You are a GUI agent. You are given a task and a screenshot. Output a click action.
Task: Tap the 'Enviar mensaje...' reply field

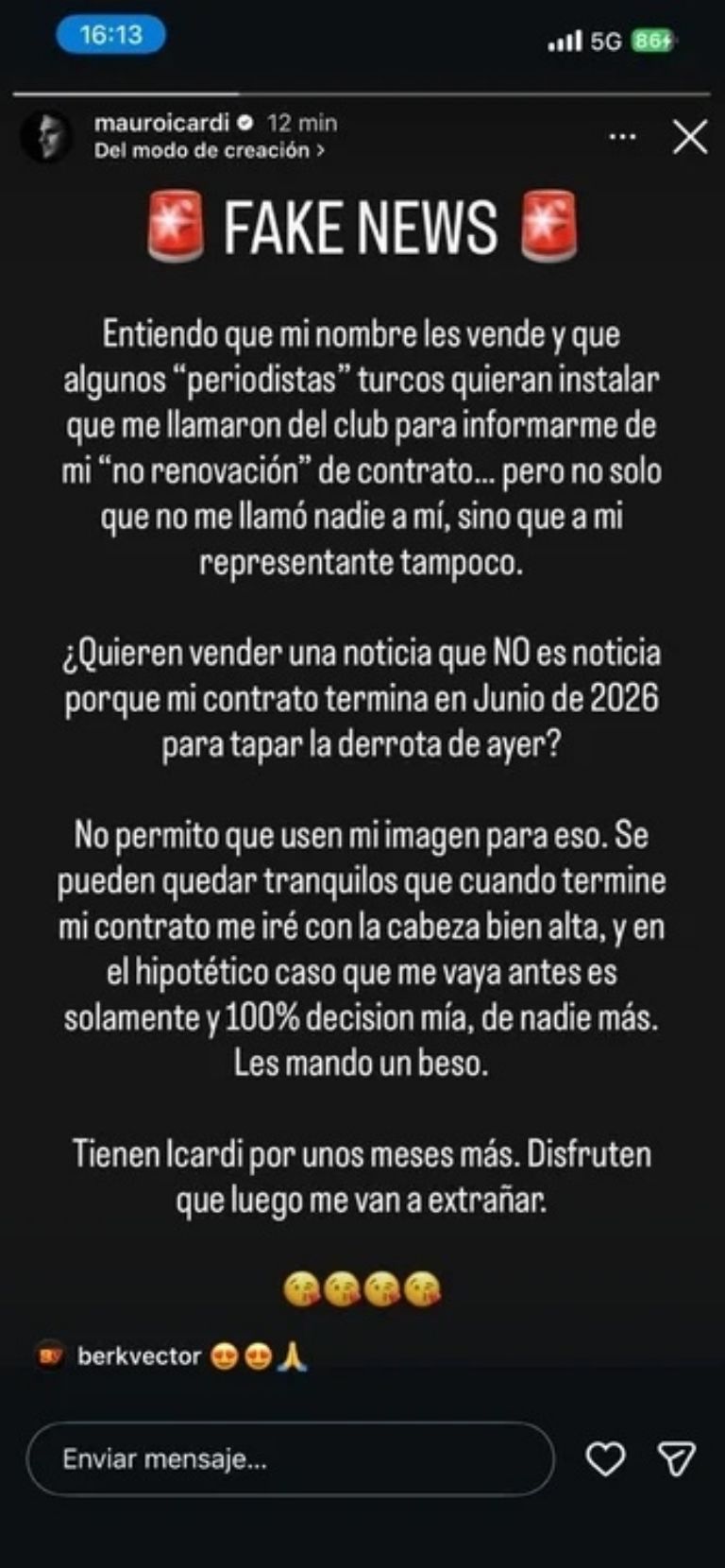290,1458
